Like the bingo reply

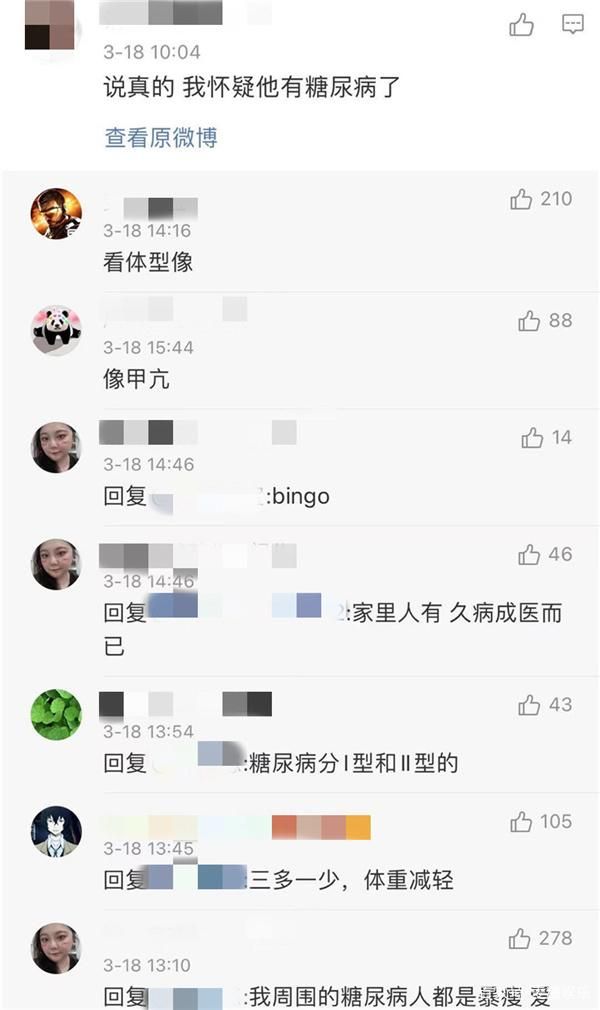click(x=532, y=438)
